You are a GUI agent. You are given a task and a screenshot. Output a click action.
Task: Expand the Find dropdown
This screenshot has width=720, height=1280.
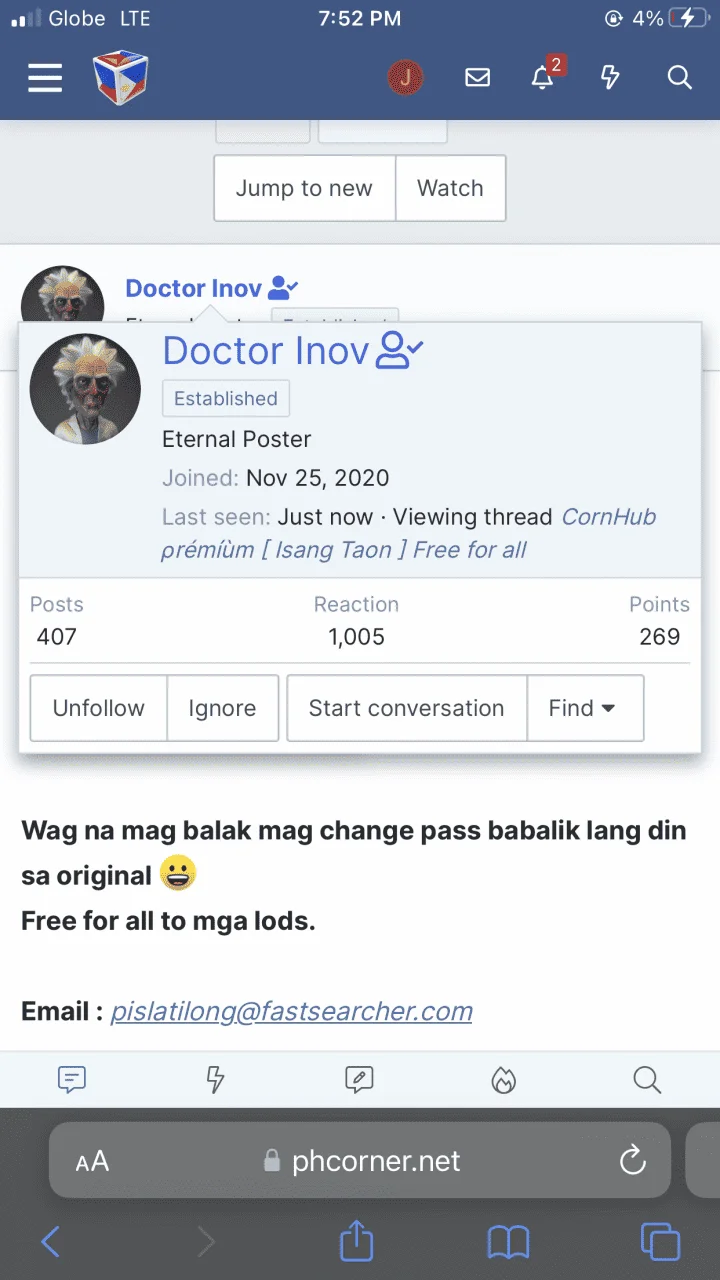(x=584, y=708)
